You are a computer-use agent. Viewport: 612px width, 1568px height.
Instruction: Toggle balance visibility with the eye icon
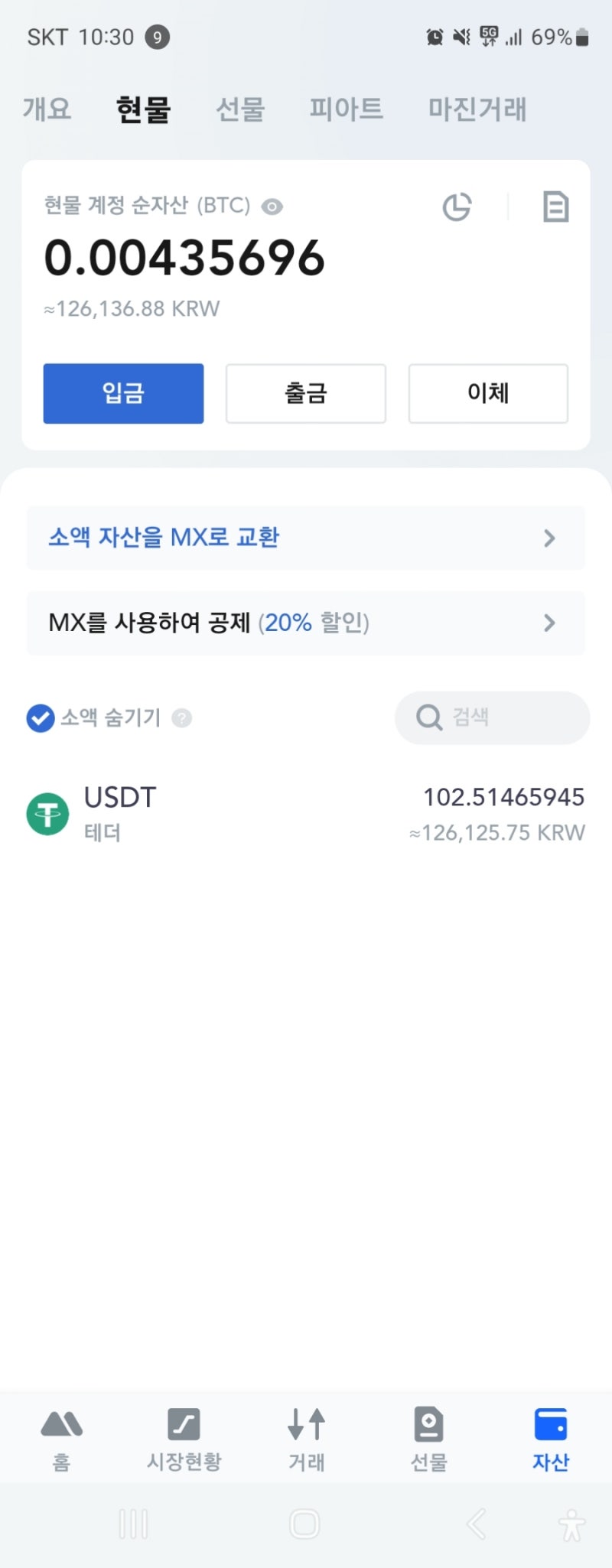point(272,207)
